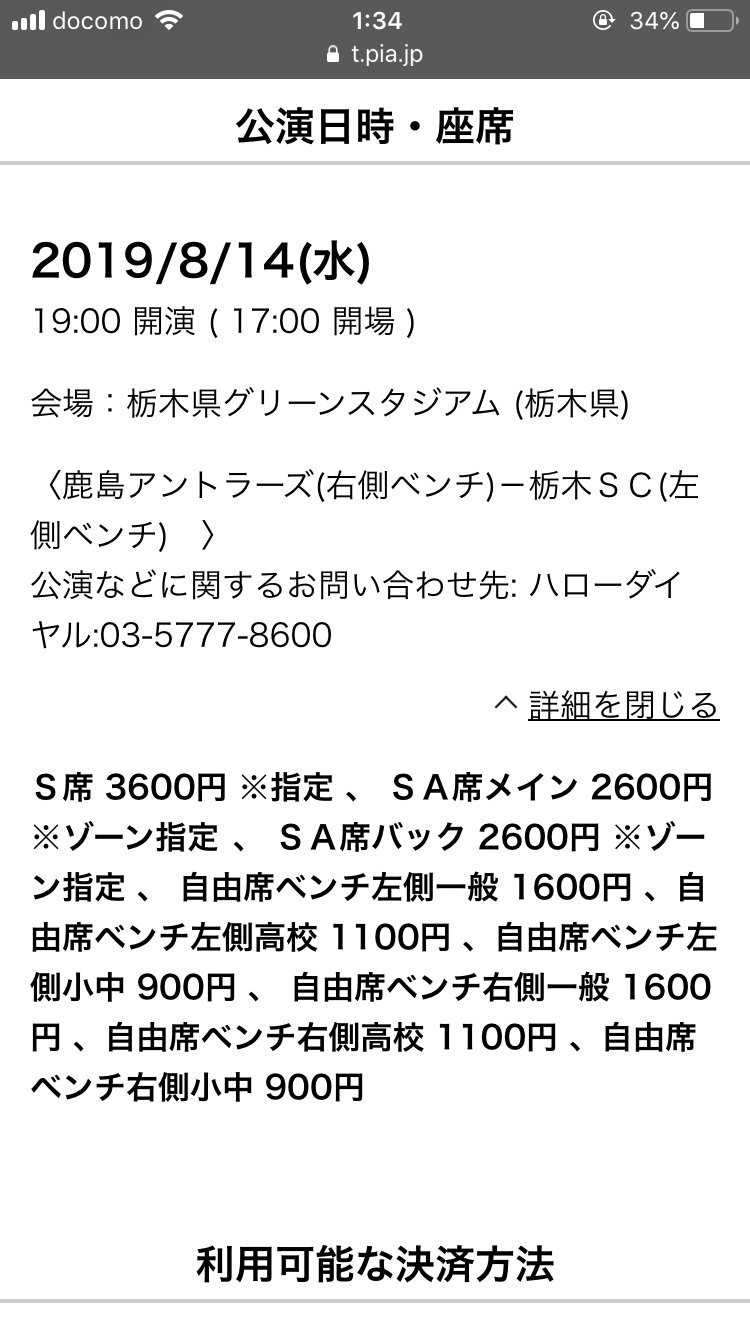
Task: Tap the t.pia.jp address bar
Action: click(375, 55)
